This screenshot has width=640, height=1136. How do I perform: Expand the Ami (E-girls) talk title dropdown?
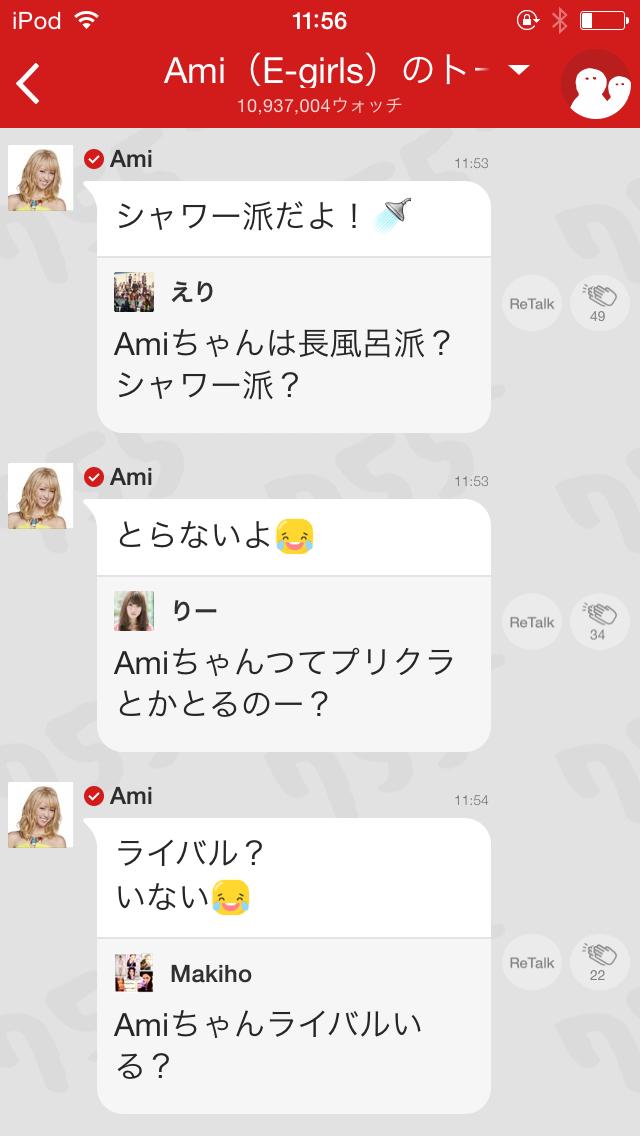tap(517, 70)
